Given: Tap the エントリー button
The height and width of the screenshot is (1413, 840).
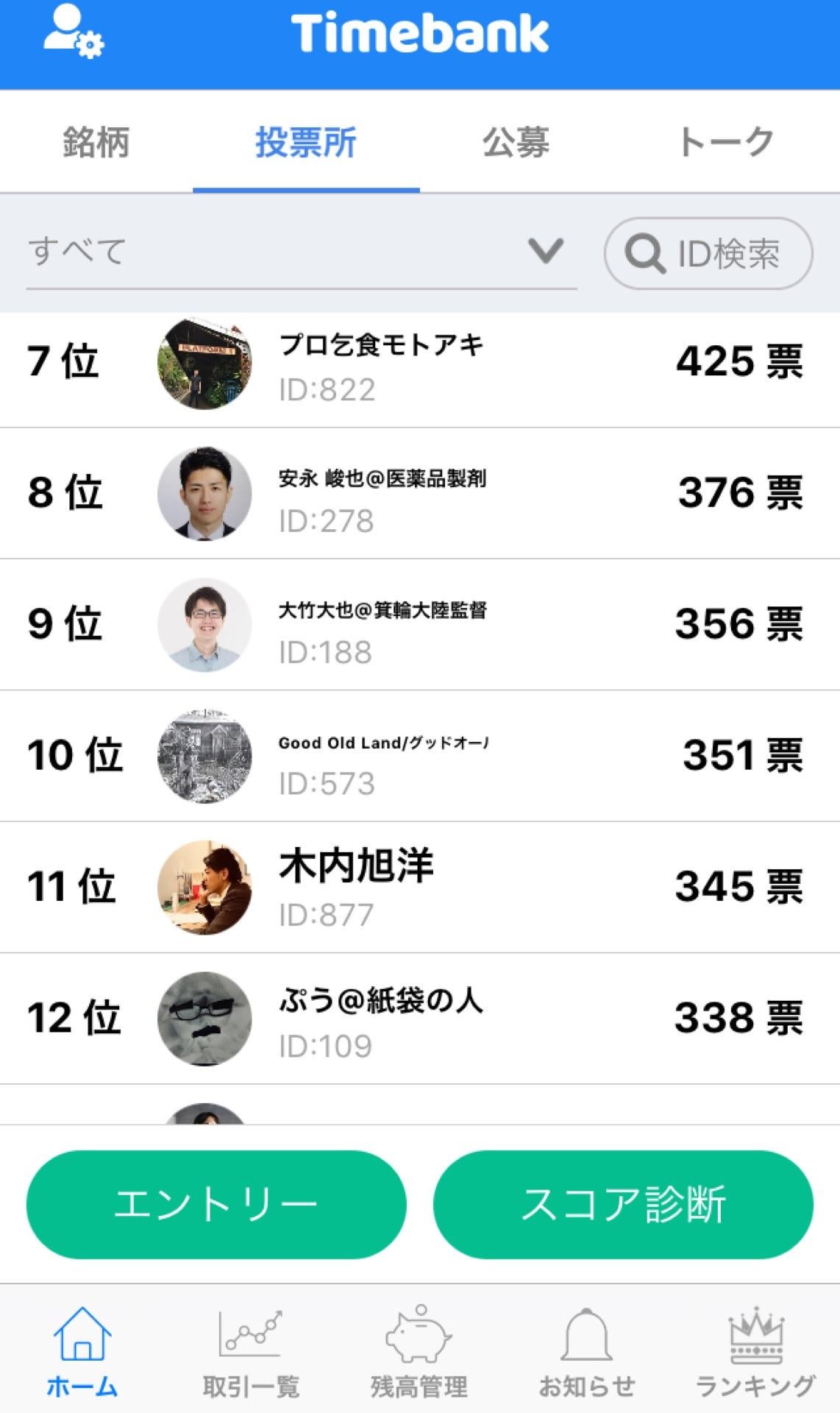Looking at the screenshot, I should click(216, 1205).
